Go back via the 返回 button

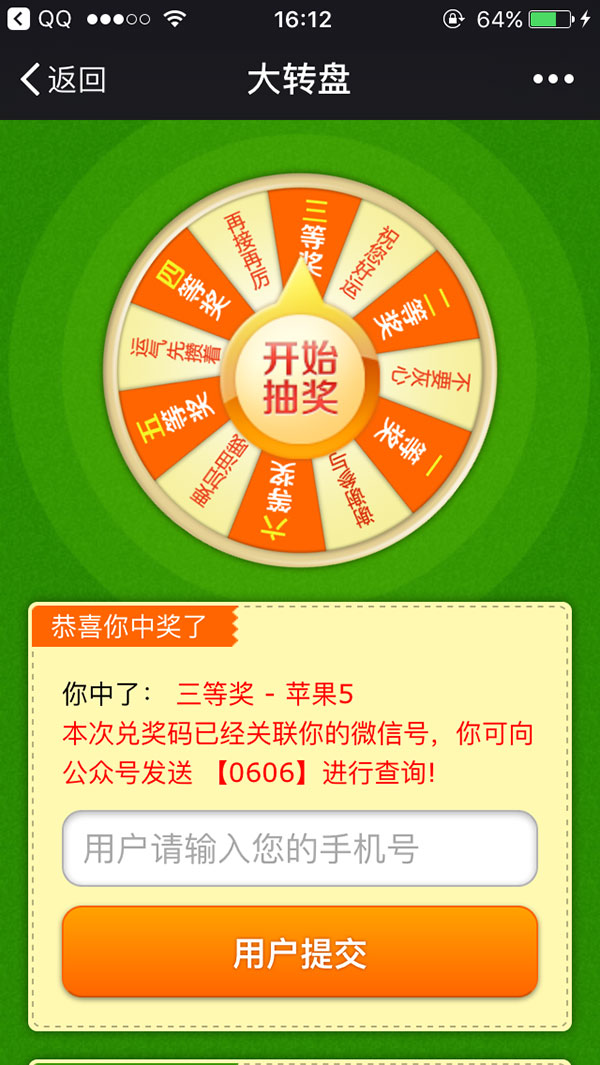[x=63, y=79]
